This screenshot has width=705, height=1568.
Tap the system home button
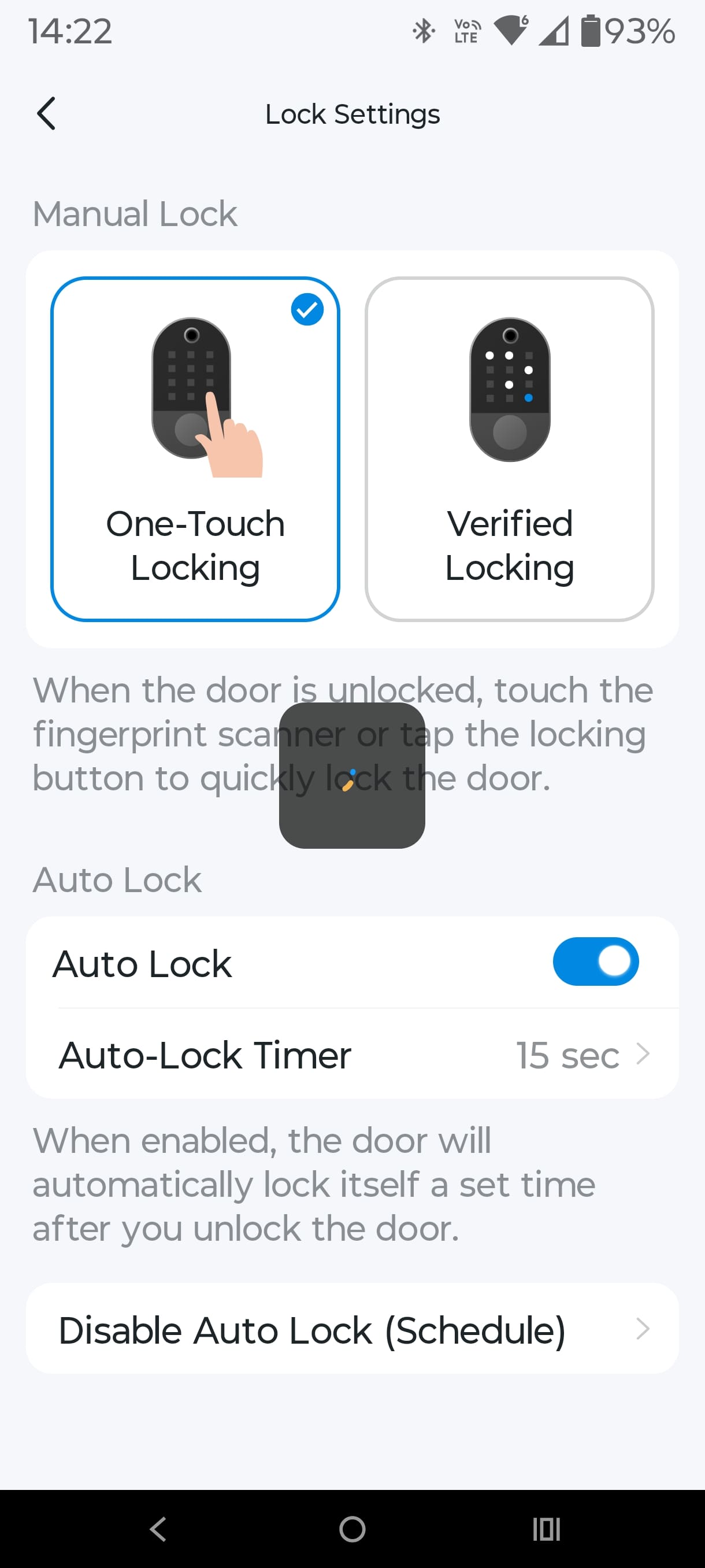352,1529
